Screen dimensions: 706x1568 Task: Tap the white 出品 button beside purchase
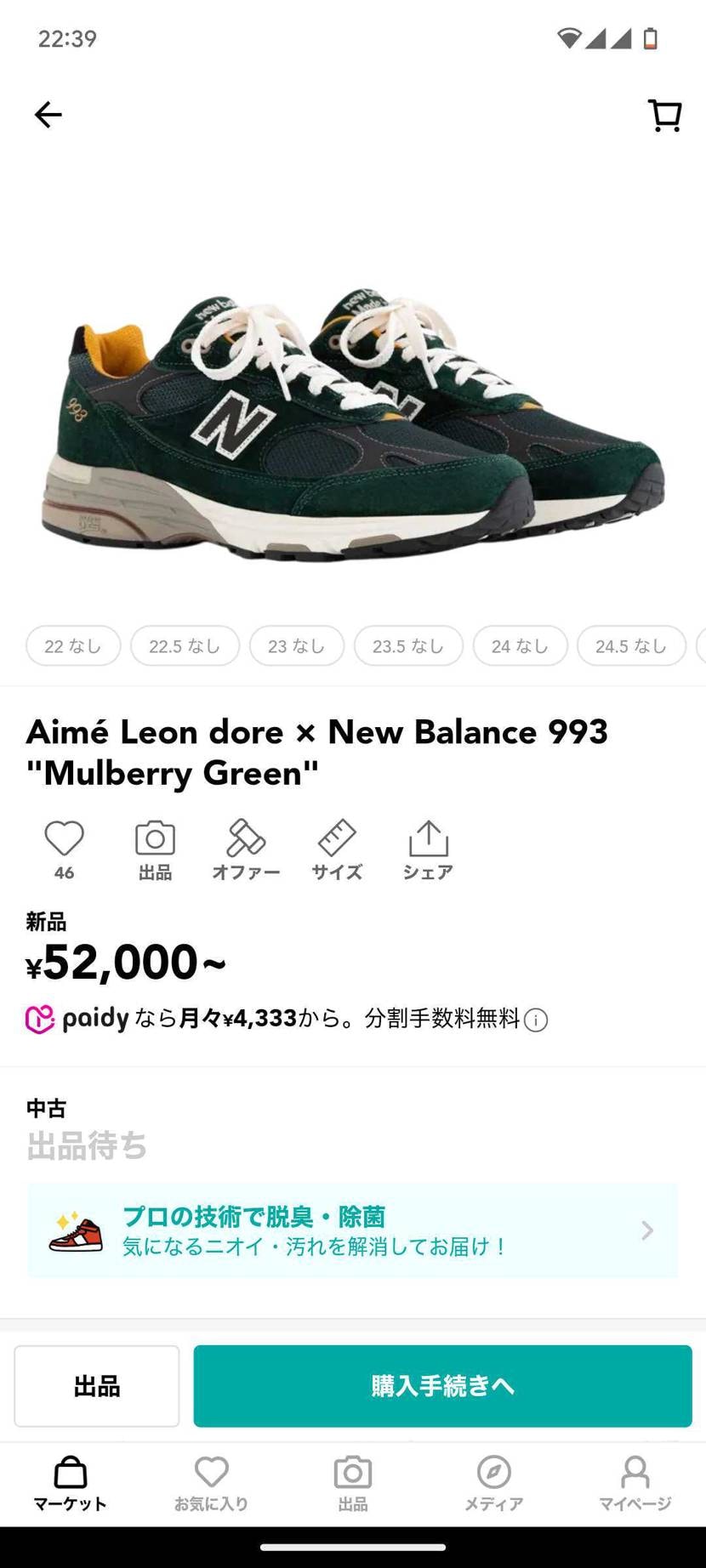(97, 1386)
